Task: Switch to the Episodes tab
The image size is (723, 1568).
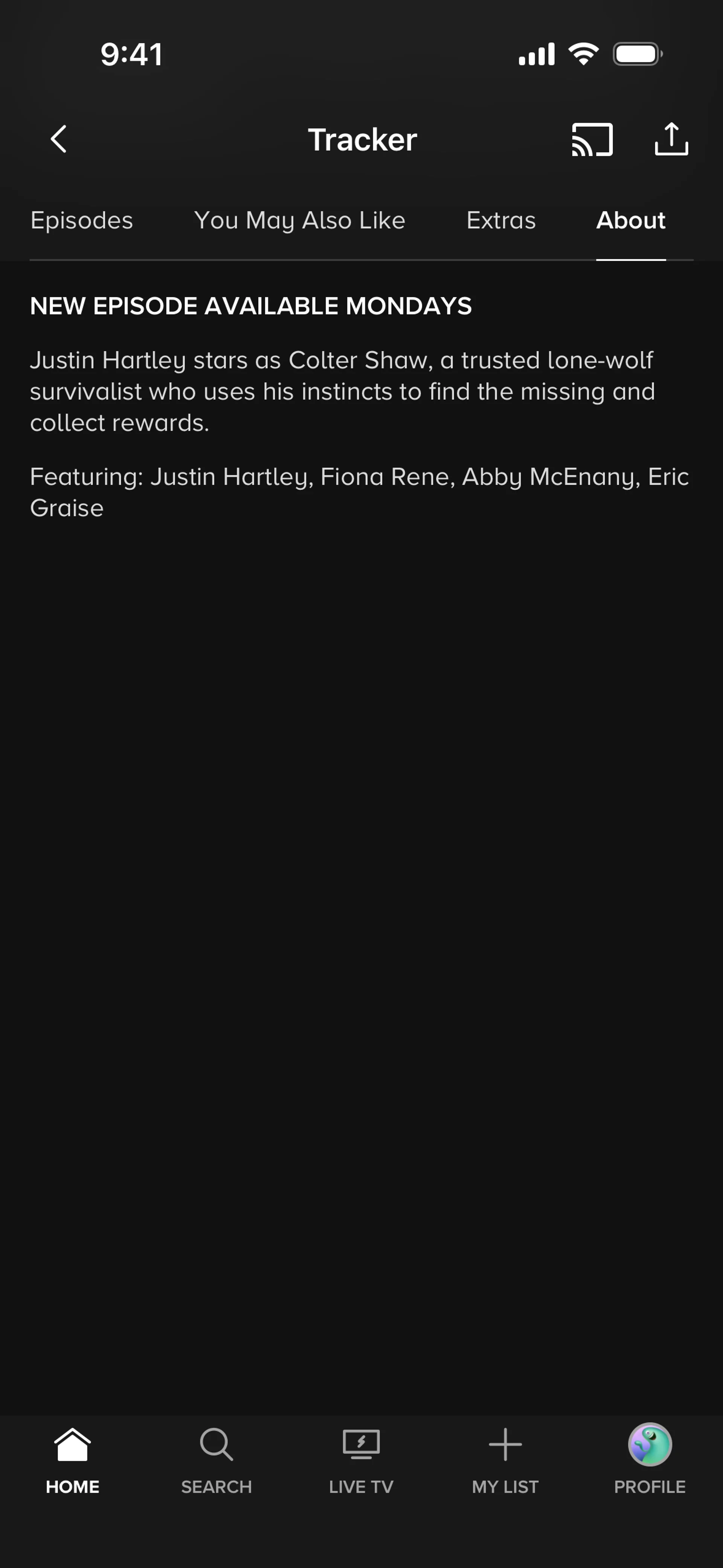Action: point(82,220)
